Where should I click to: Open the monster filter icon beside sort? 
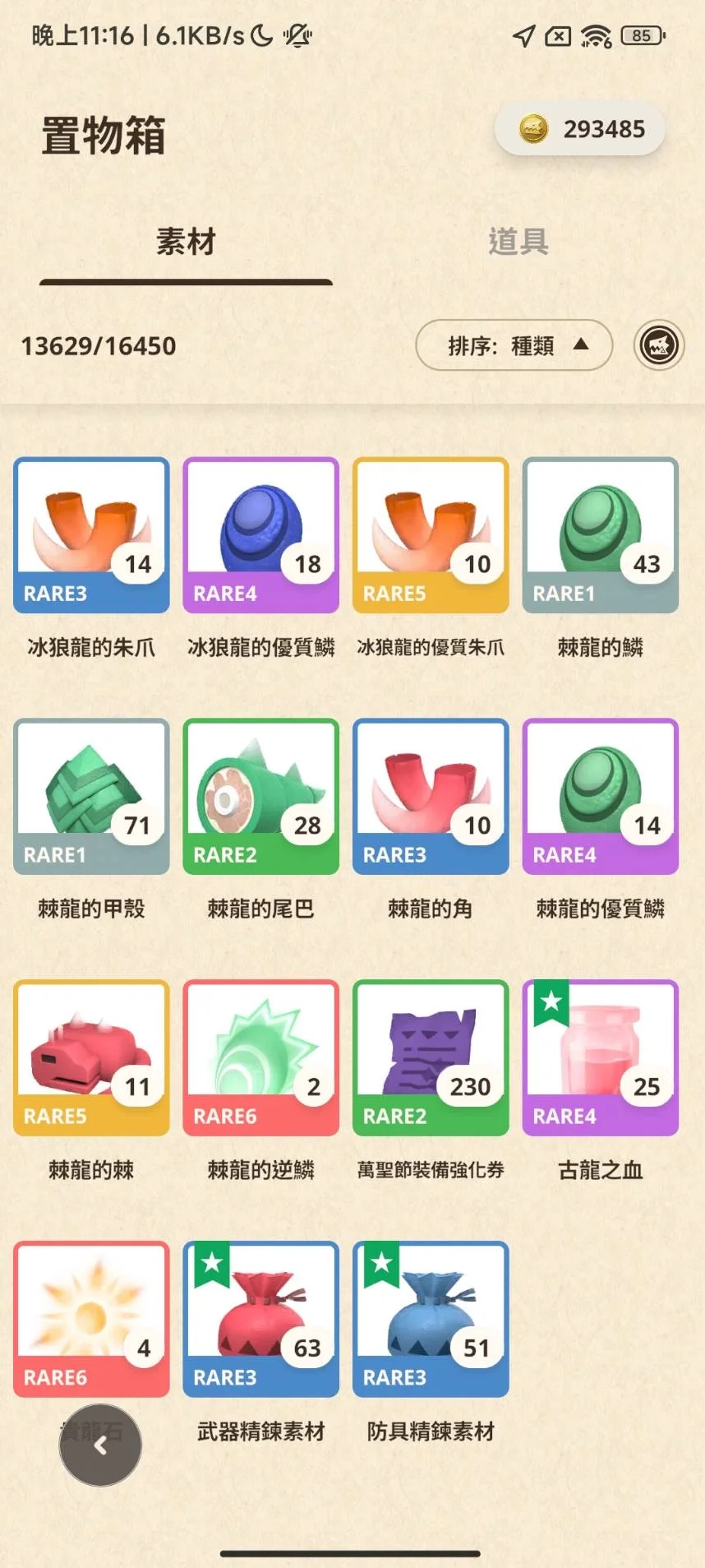(657, 345)
